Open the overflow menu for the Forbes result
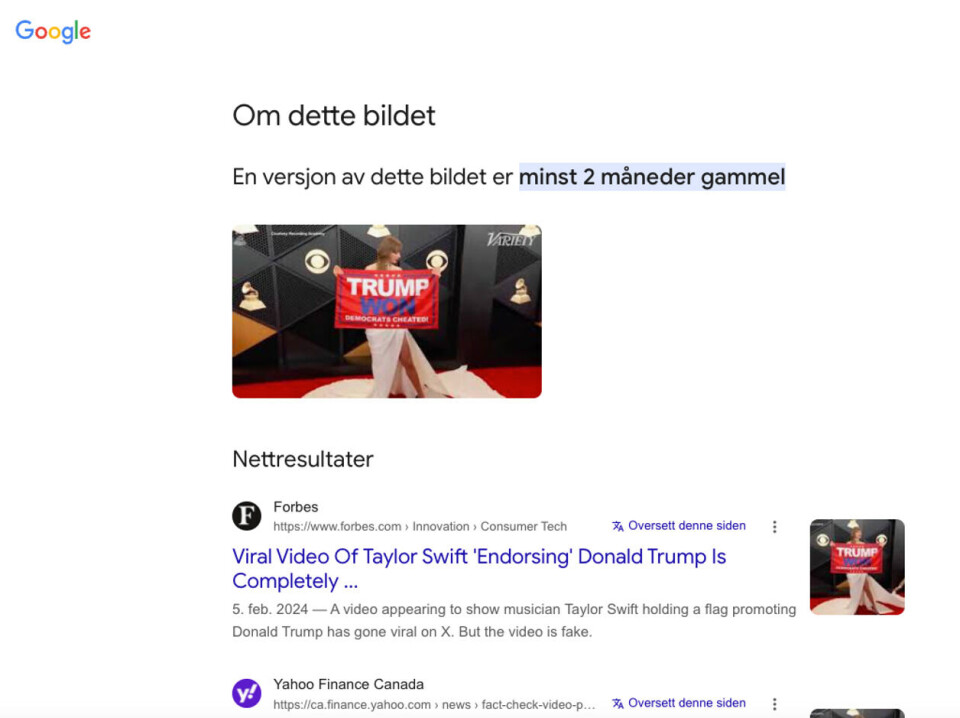 (774, 527)
